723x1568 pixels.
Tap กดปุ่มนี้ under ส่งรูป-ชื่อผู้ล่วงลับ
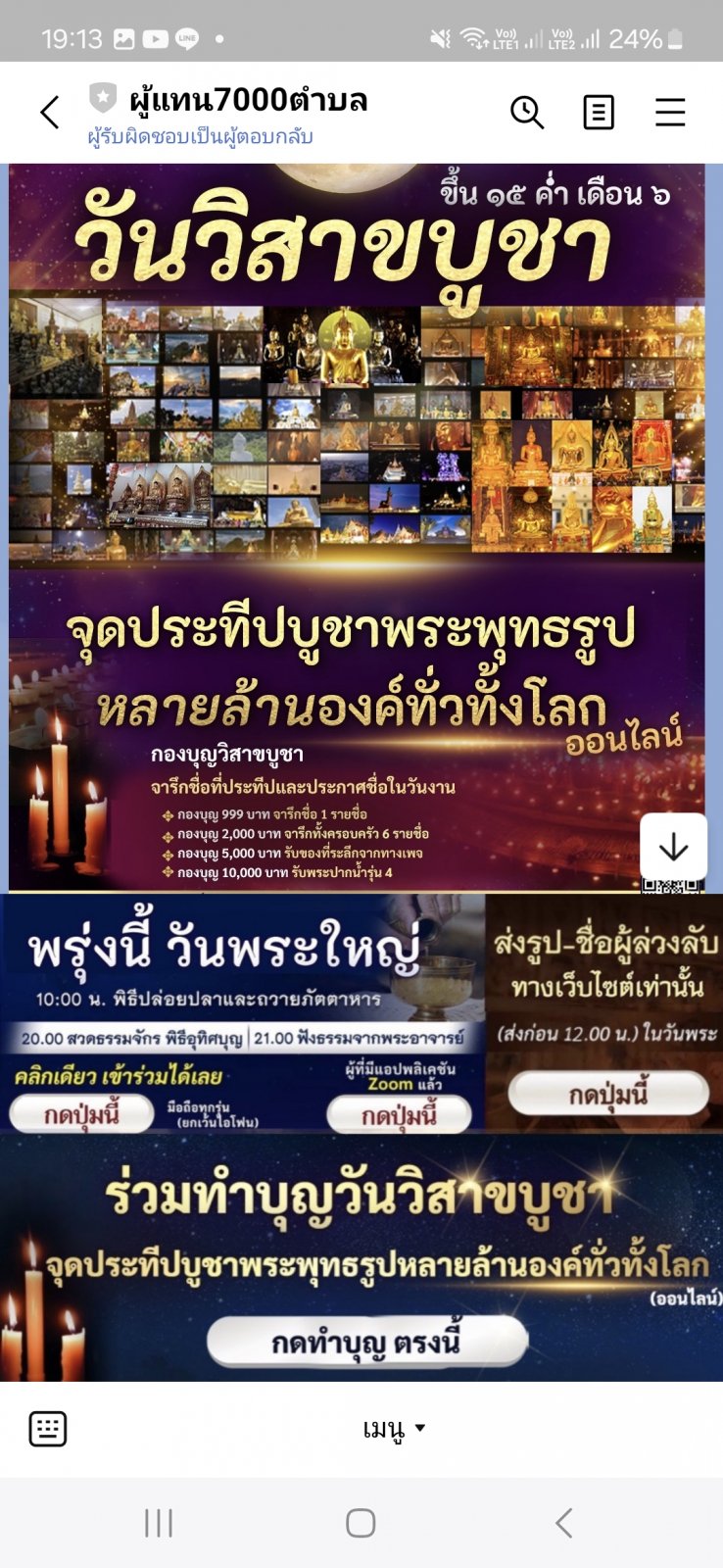tap(608, 1094)
